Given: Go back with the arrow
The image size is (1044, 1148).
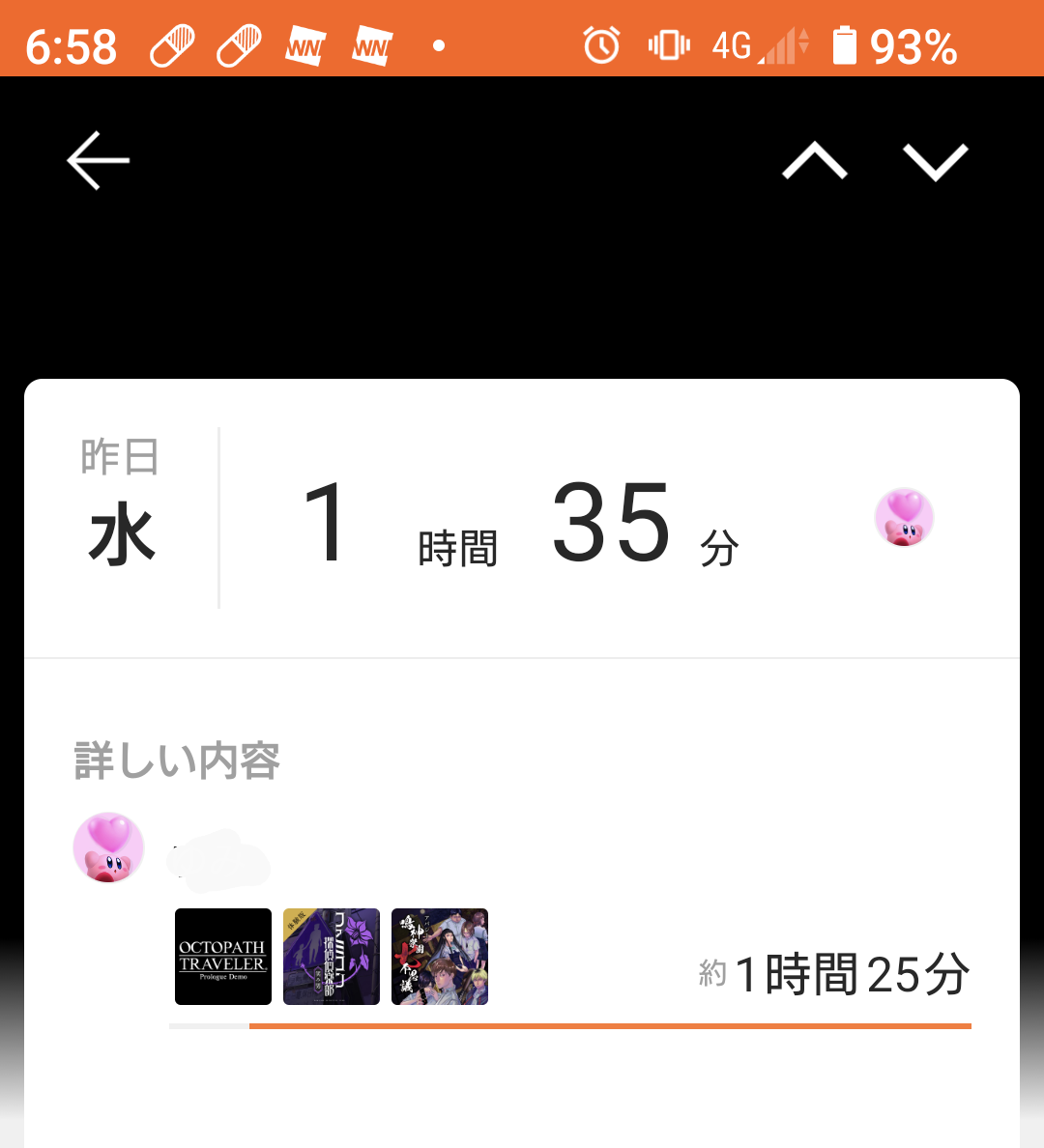Looking at the screenshot, I should (98, 160).
